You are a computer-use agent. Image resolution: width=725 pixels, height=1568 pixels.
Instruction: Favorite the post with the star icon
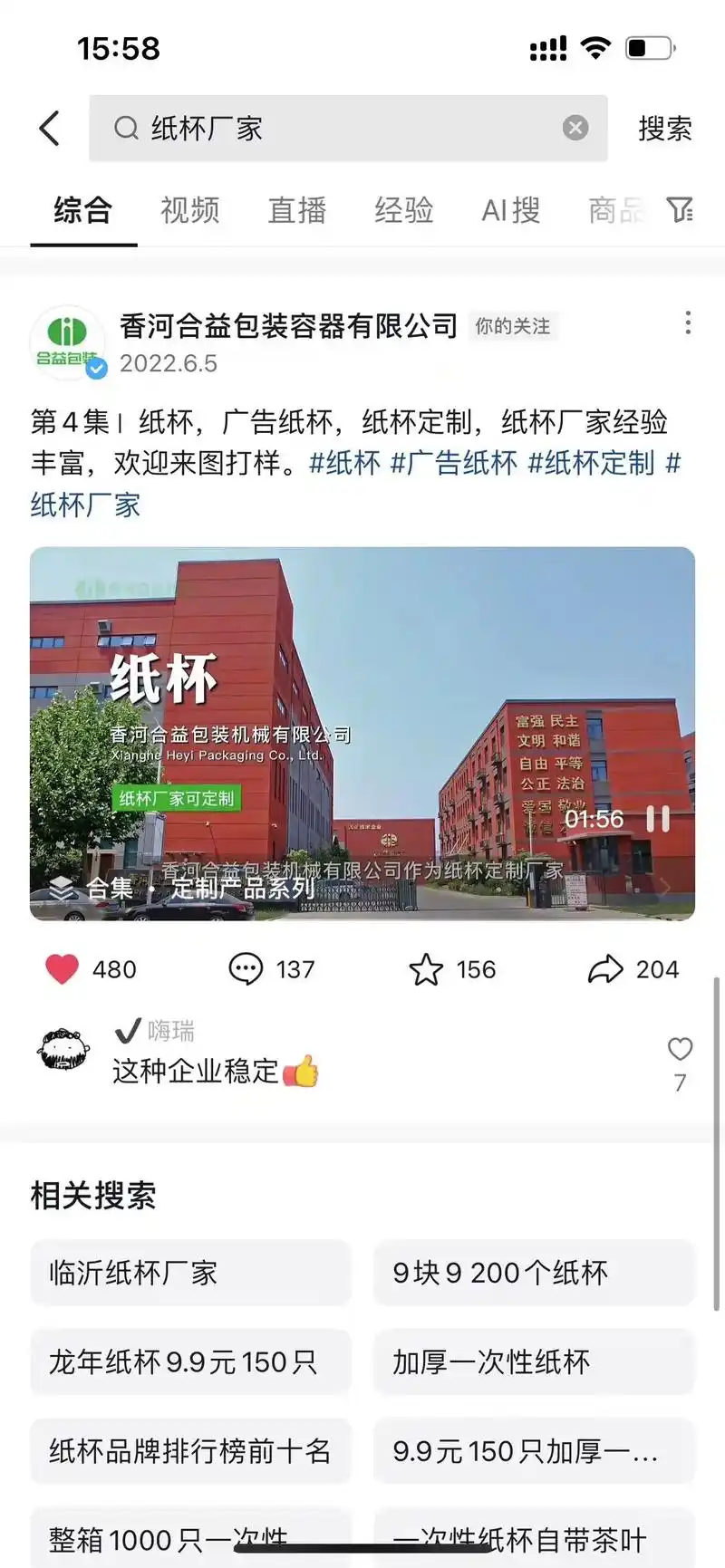click(427, 968)
